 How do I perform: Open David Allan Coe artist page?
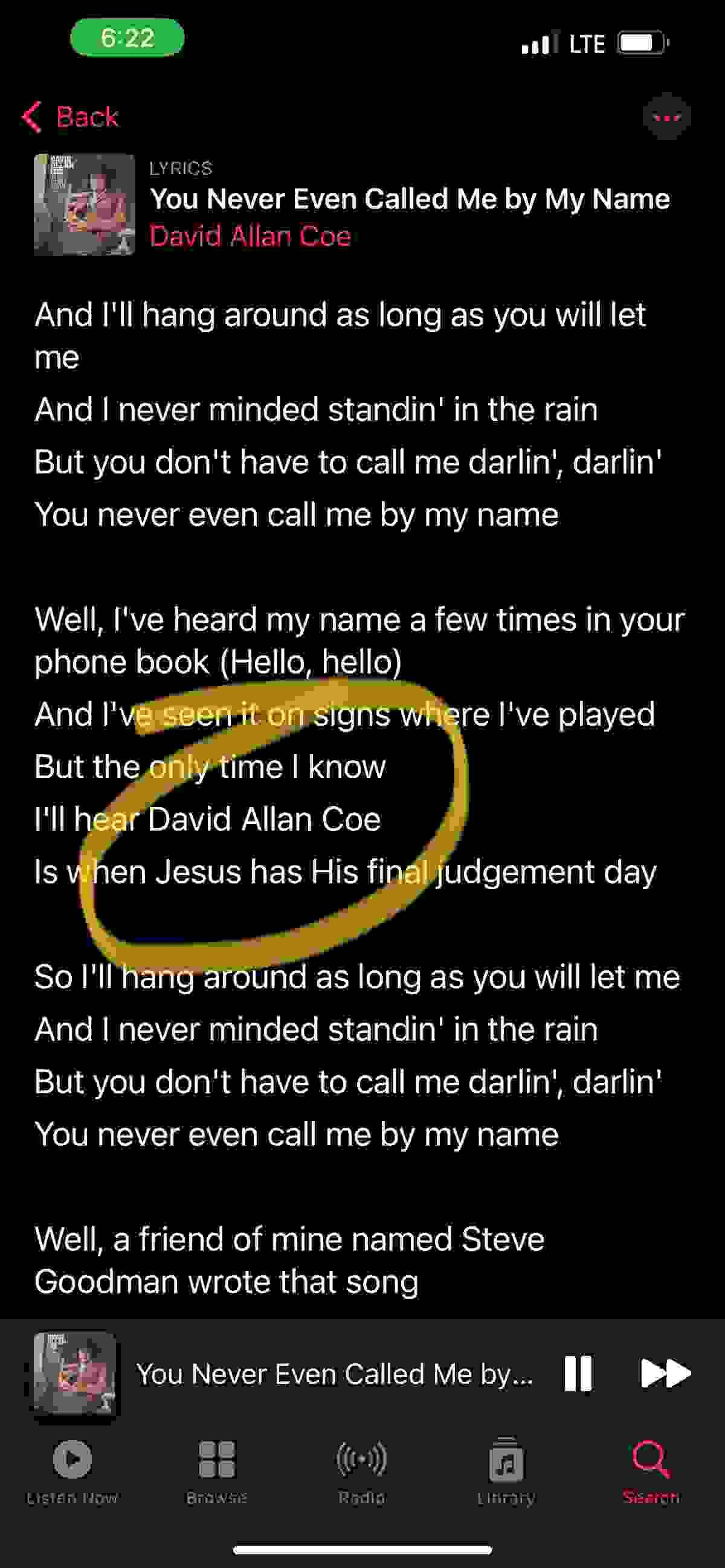[250, 236]
